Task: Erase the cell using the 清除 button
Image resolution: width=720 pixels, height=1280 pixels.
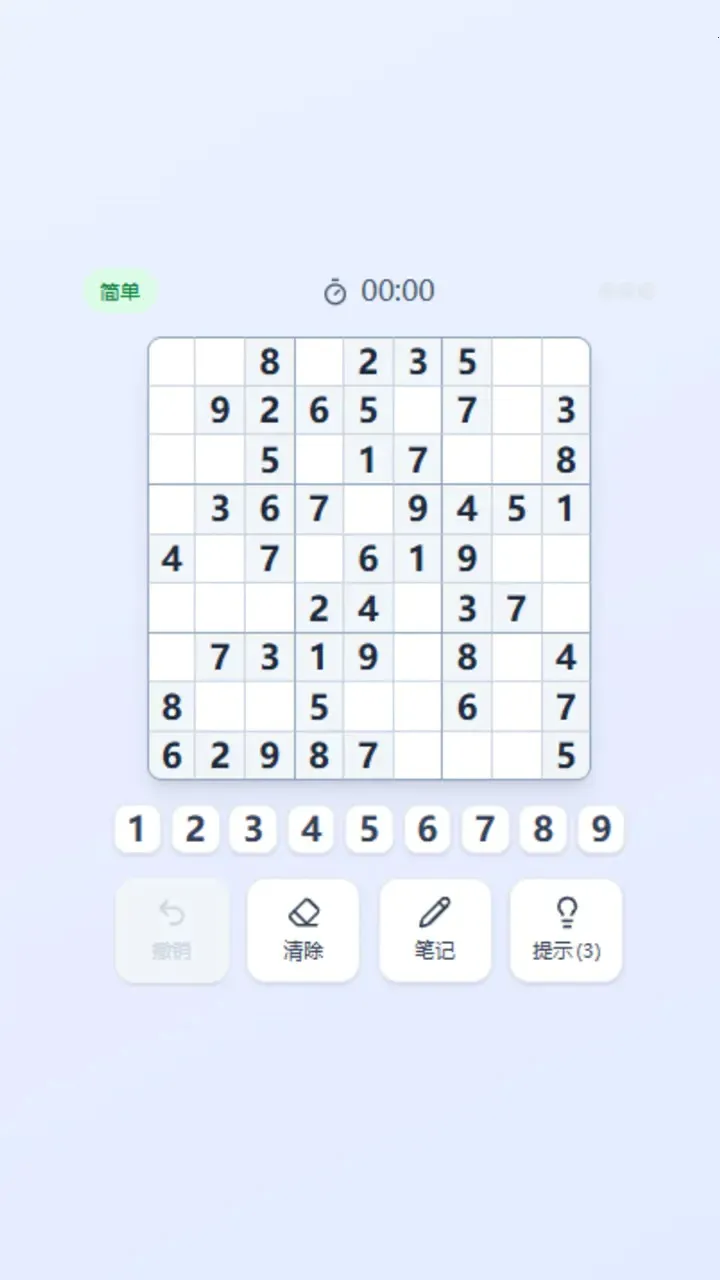Action: click(303, 930)
